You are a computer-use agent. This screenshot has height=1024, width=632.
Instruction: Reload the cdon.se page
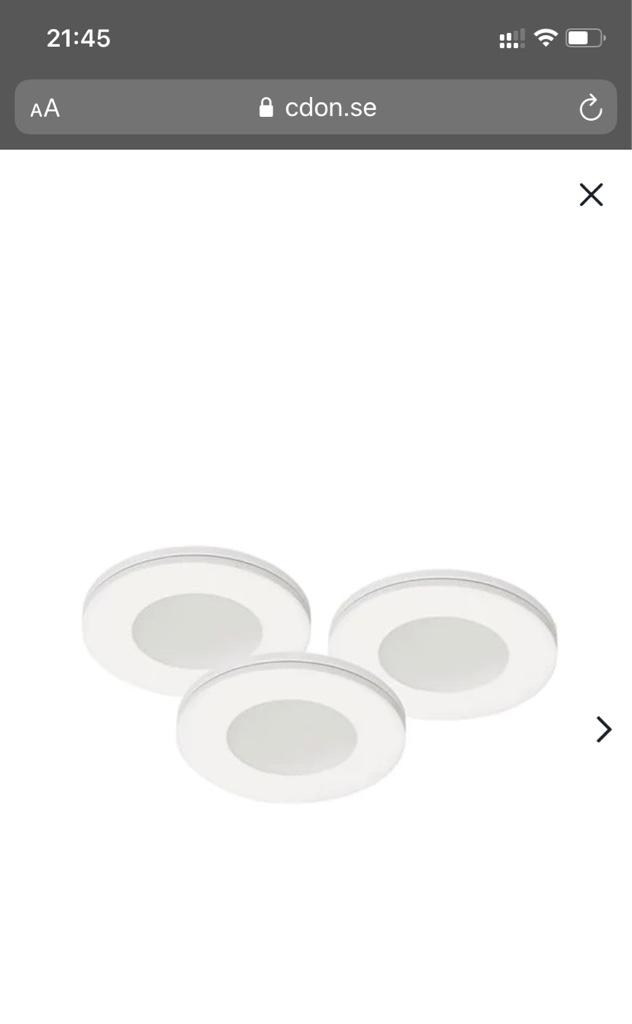pyautogui.click(x=590, y=108)
